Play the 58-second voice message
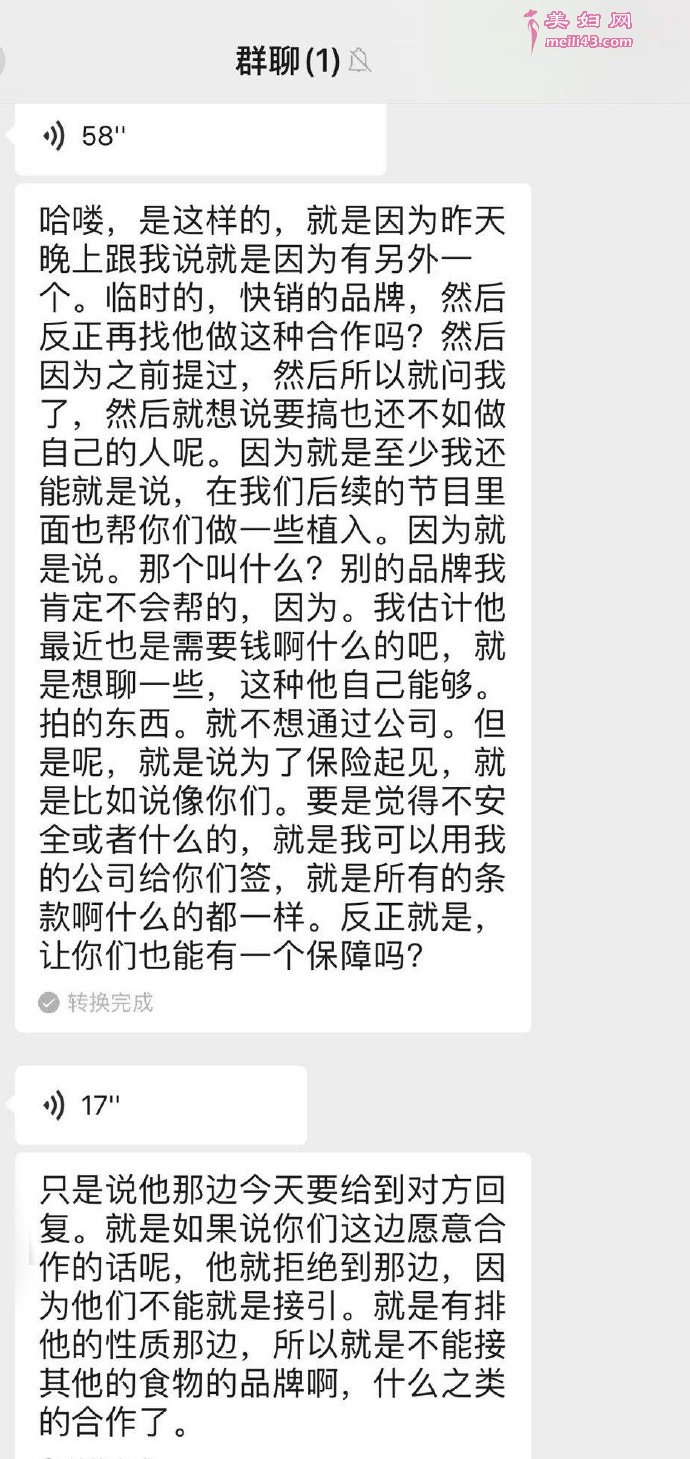 click(200, 137)
